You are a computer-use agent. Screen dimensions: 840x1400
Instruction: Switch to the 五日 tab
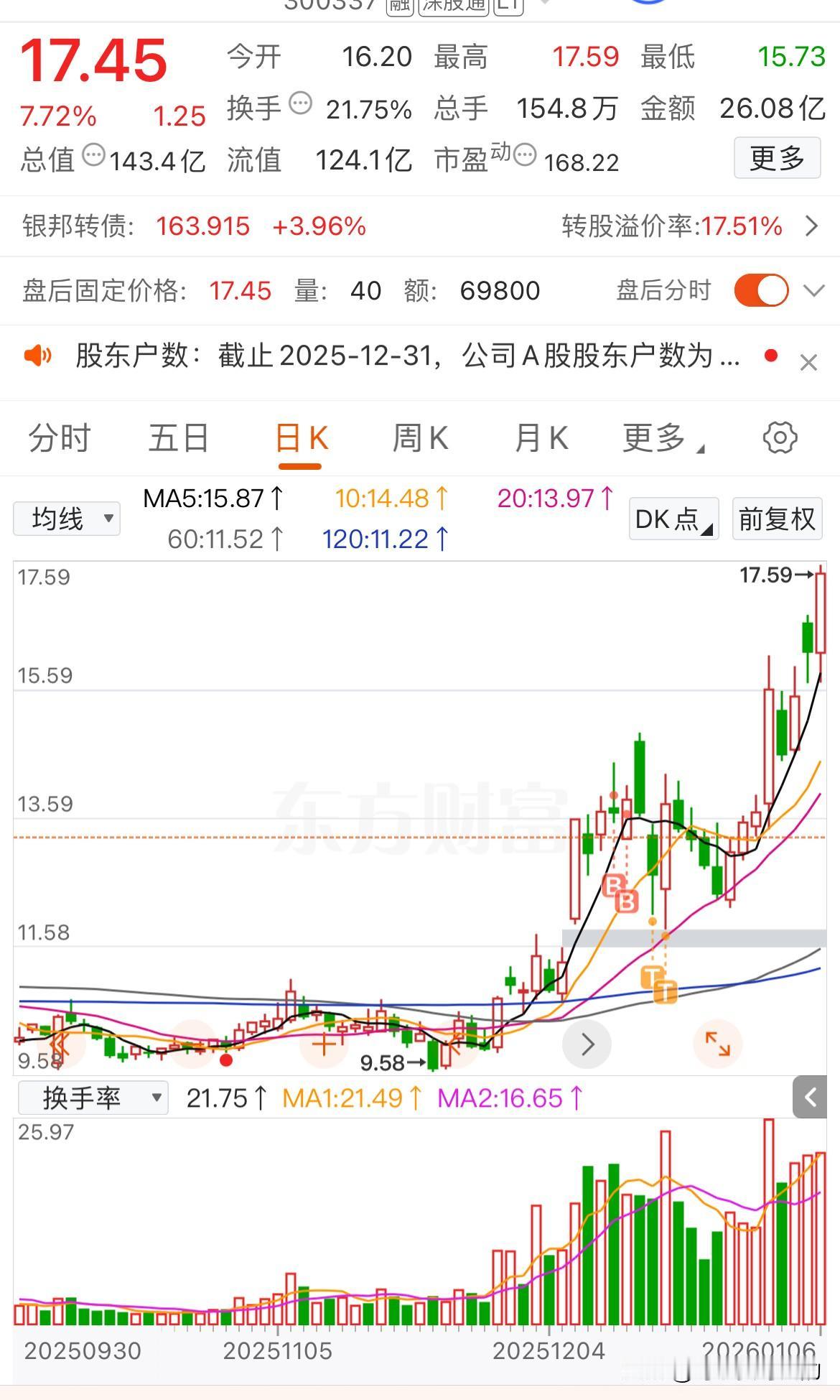178,438
